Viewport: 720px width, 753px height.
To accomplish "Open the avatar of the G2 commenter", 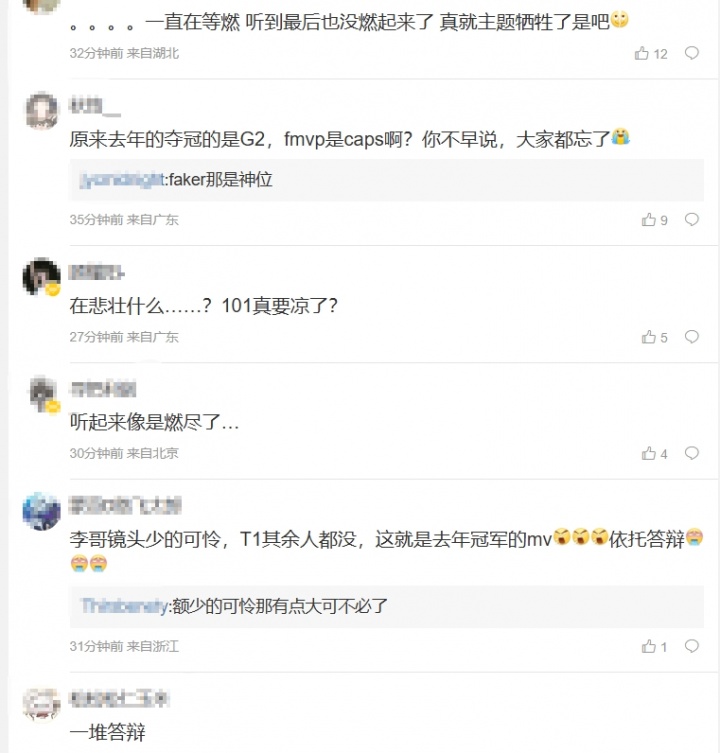I will pos(41,109).
